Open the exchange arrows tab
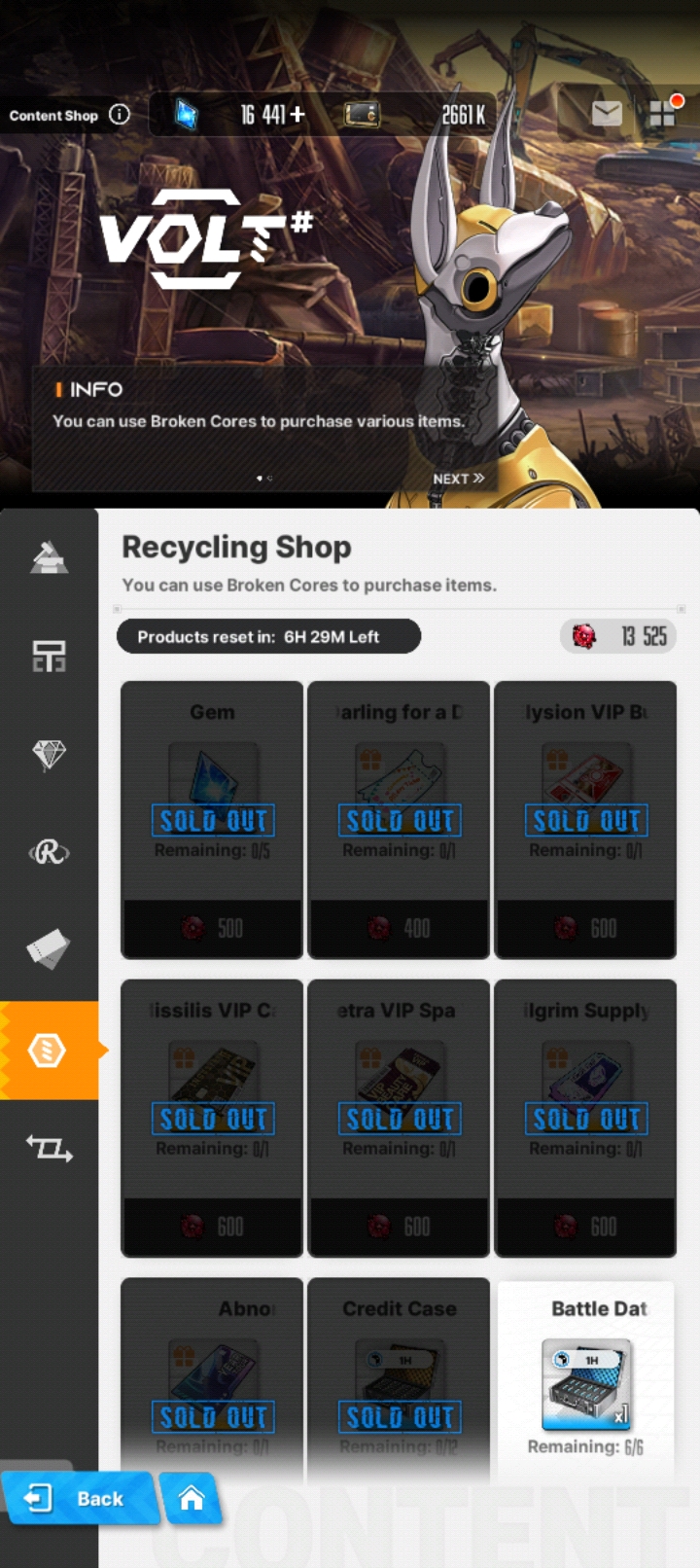The image size is (700, 1568). point(49,1149)
